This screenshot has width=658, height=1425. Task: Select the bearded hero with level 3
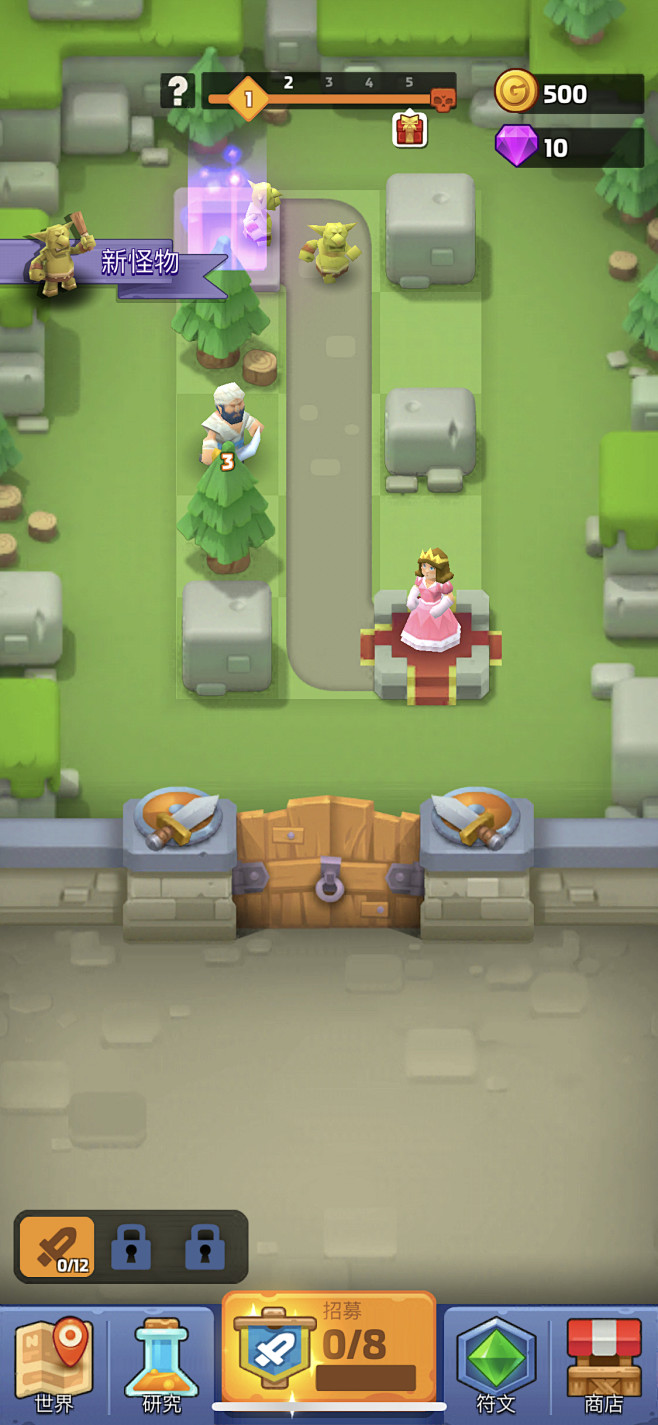click(x=228, y=427)
